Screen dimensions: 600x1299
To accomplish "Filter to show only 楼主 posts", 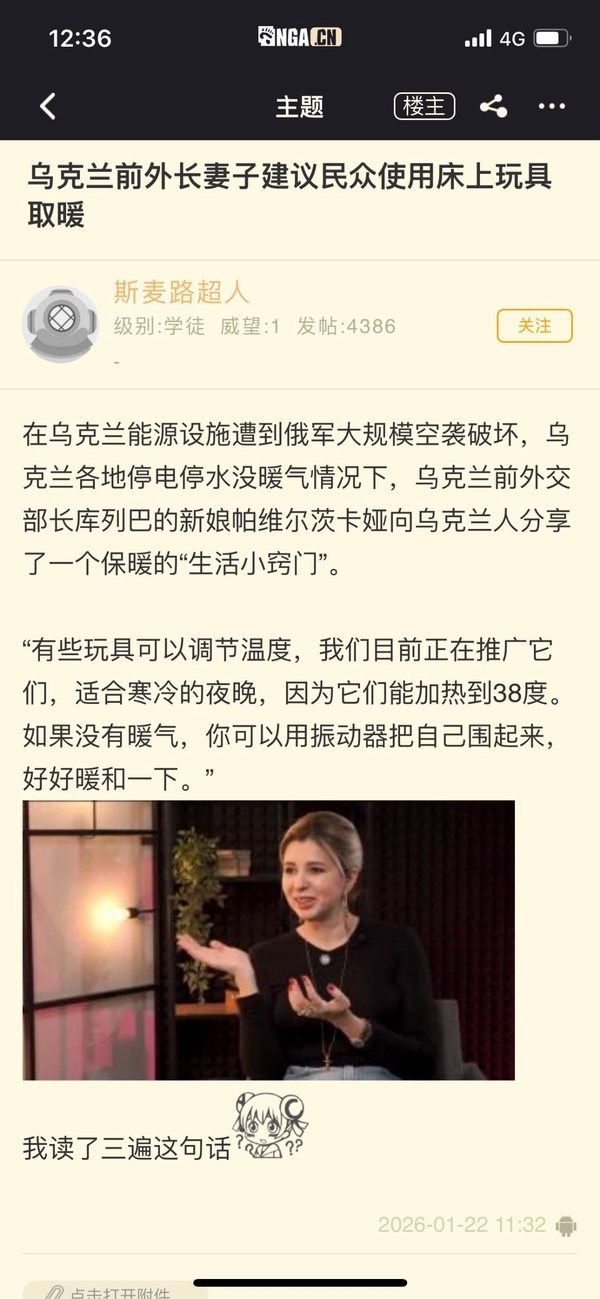I will tap(425, 106).
